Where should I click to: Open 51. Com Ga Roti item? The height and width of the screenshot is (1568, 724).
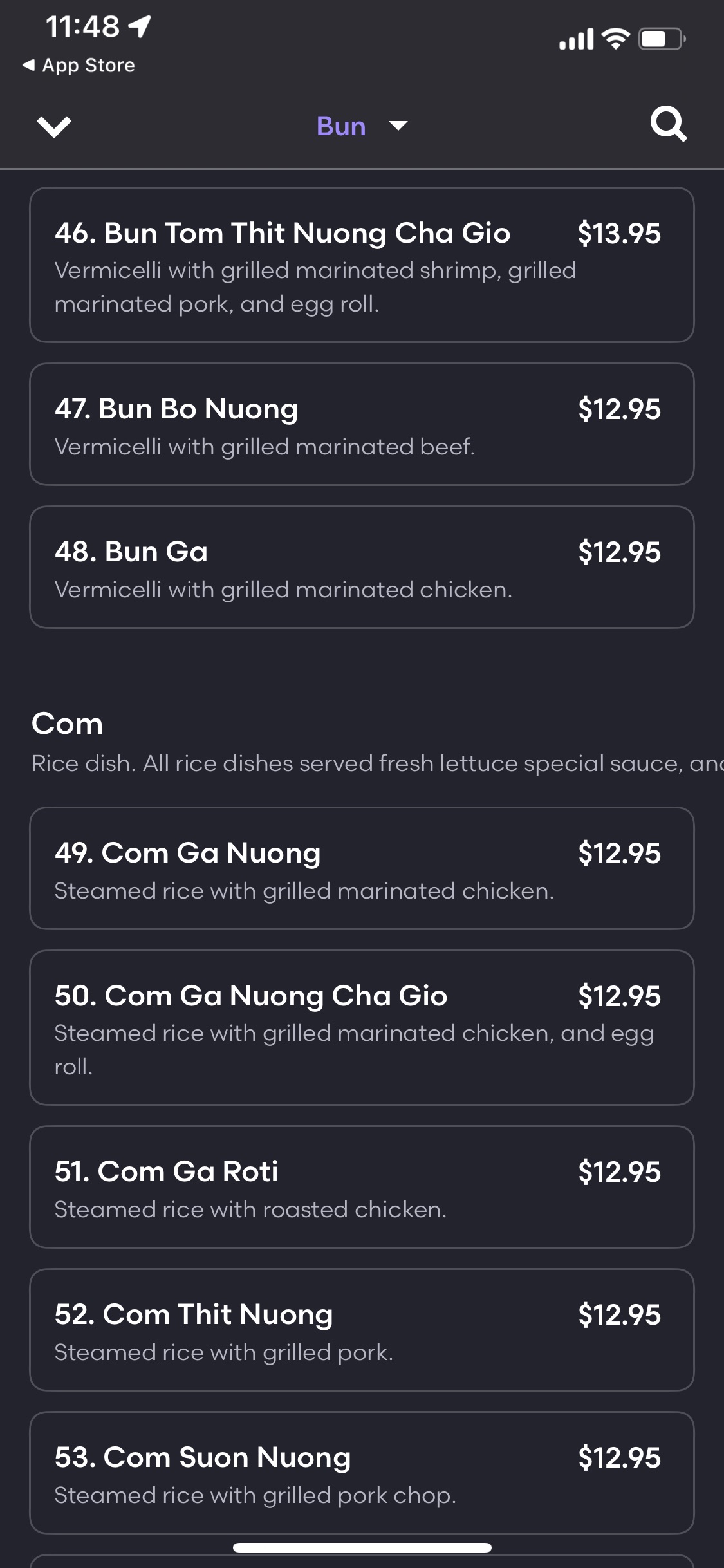coord(362,1187)
